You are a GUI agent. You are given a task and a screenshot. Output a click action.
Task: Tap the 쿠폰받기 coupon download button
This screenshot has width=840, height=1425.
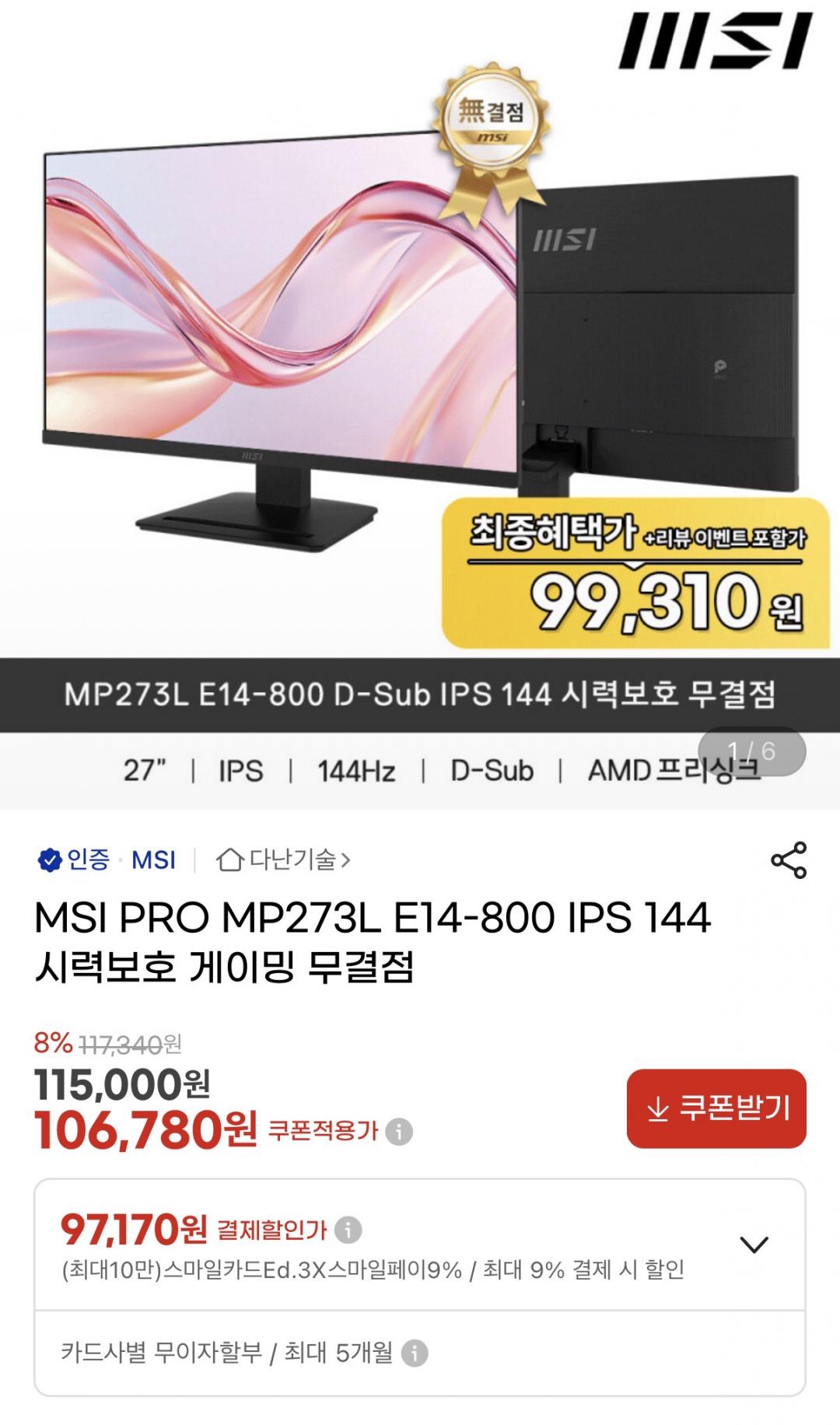pyautogui.click(x=716, y=1108)
